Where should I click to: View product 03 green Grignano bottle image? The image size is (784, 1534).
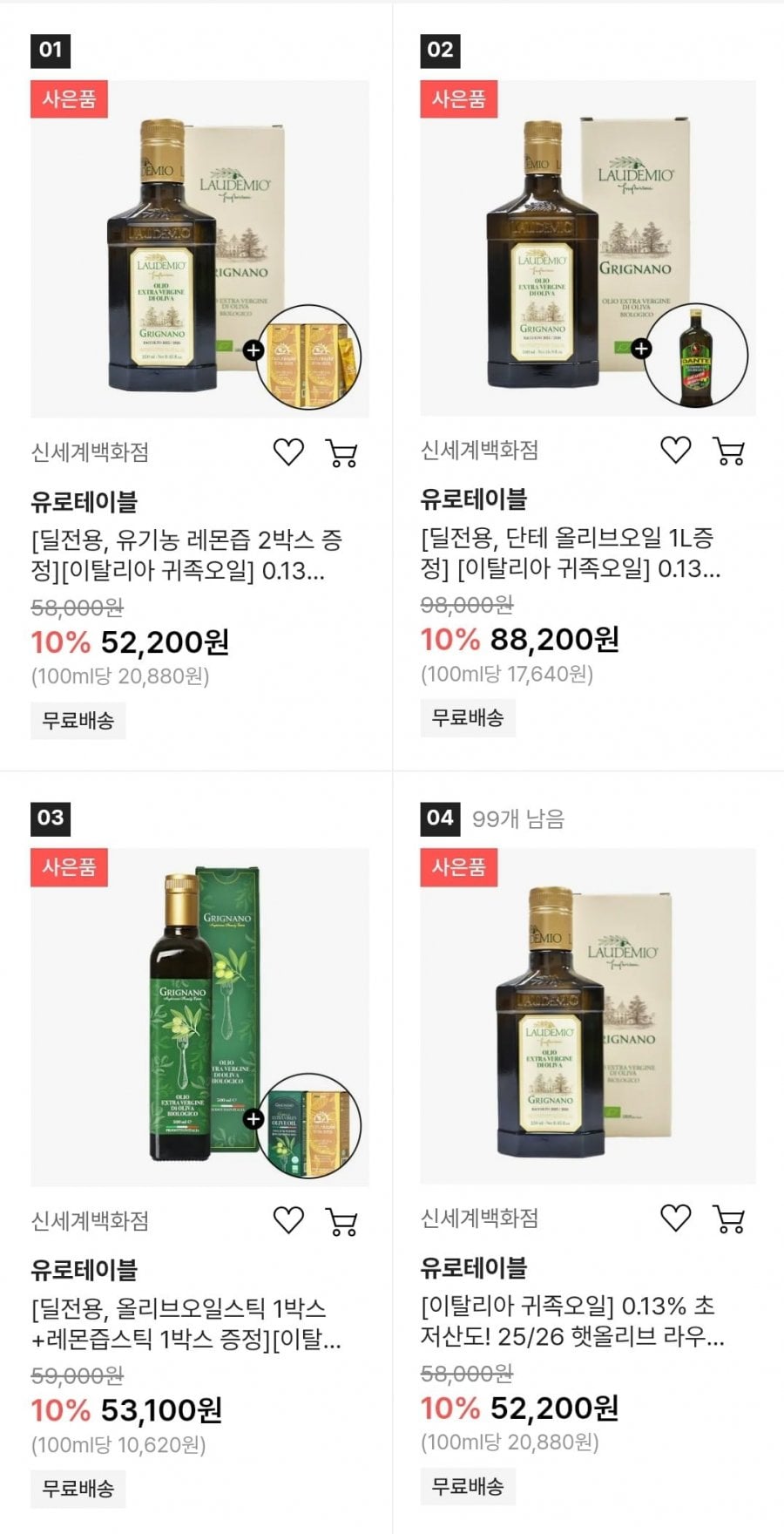click(x=199, y=1016)
